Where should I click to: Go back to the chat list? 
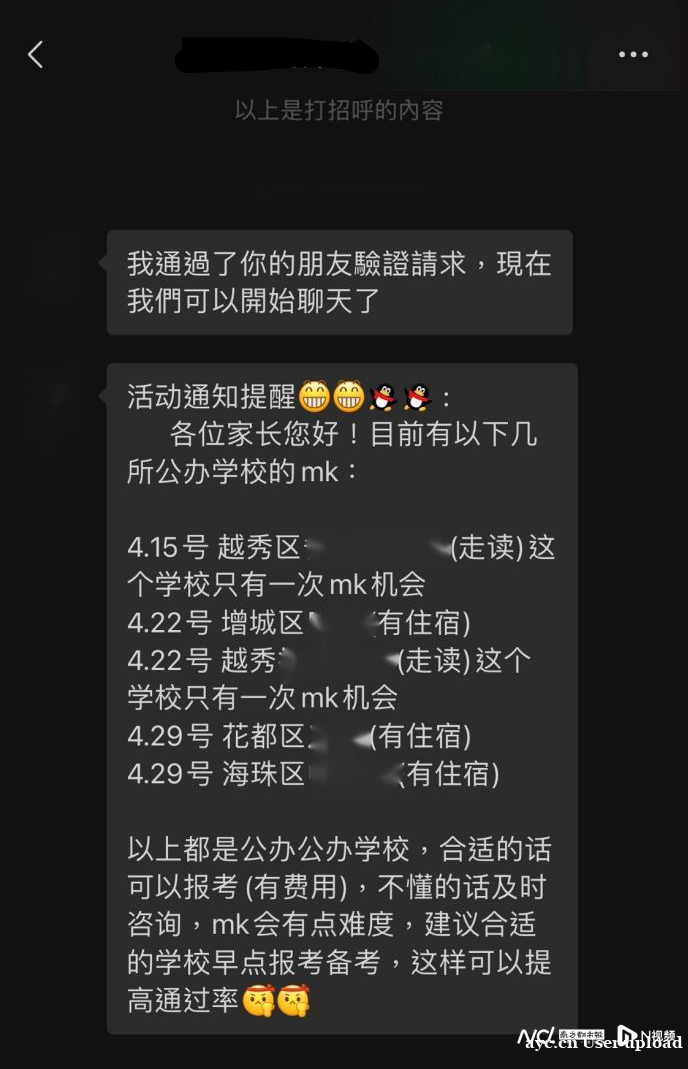[36, 55]
